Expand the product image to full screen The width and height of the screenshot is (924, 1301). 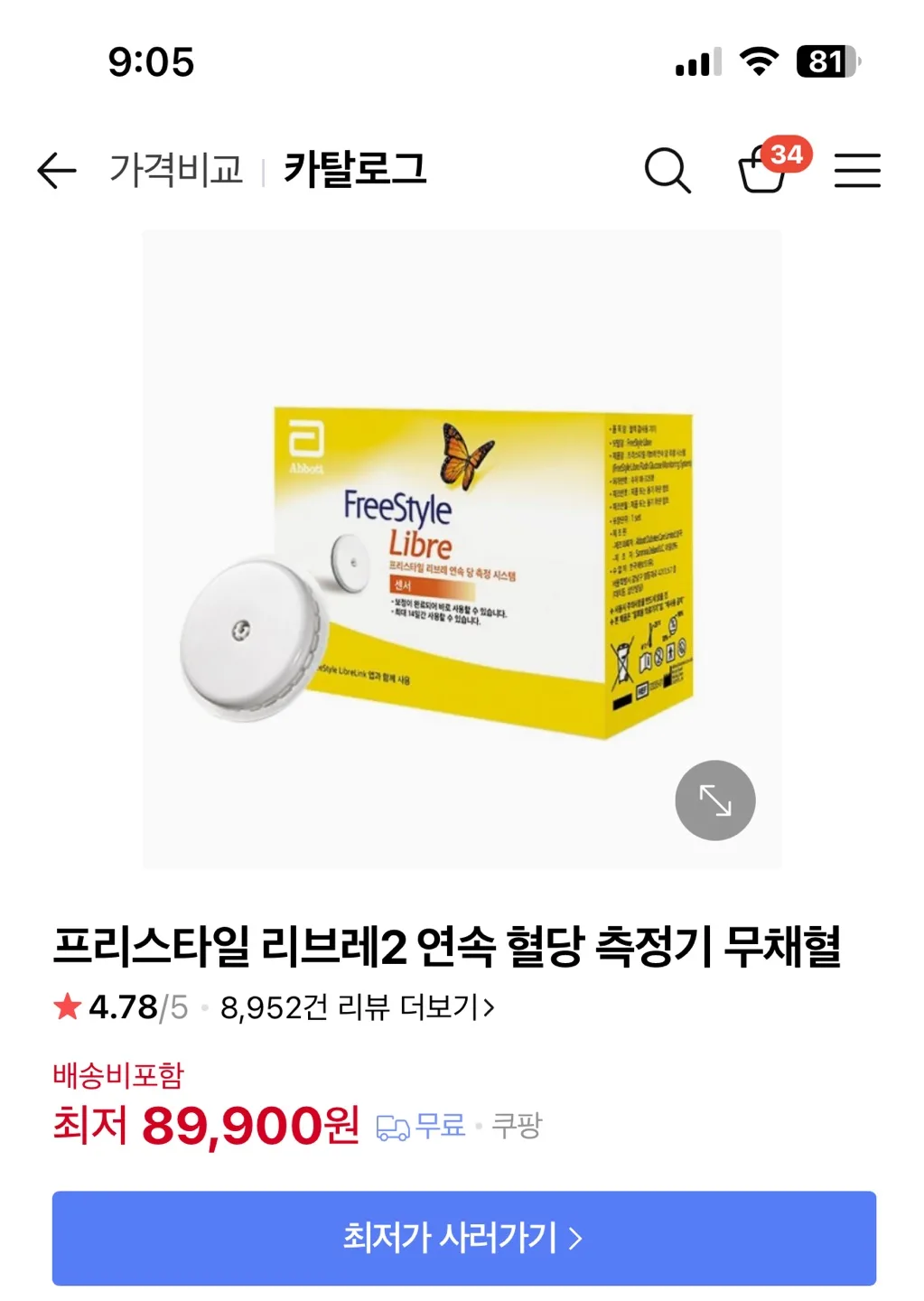[714, 800]
